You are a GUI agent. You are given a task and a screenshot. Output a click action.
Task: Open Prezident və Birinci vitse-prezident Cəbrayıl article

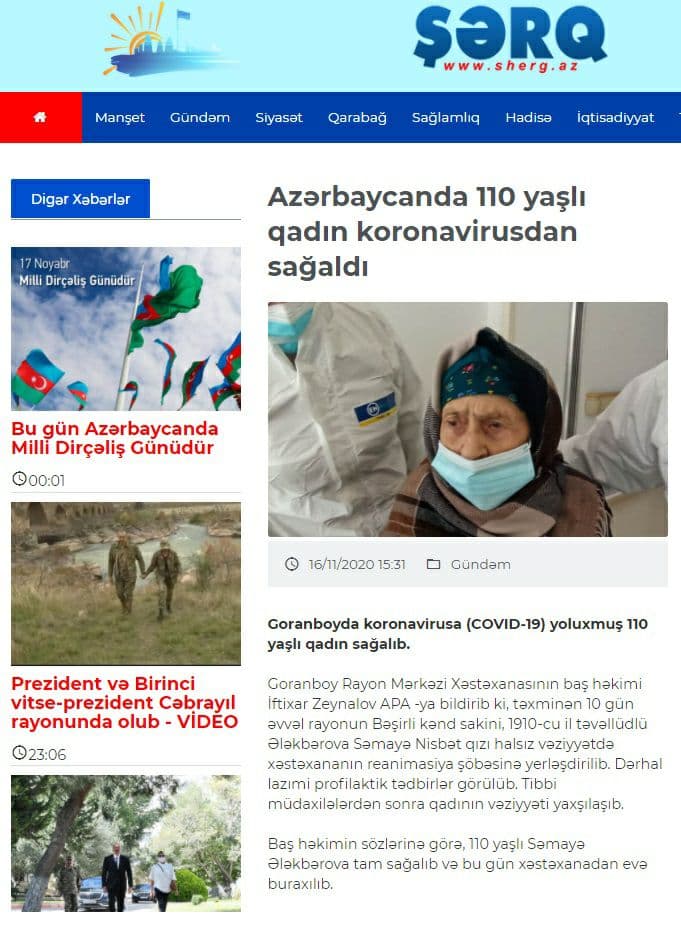(125, 702)
